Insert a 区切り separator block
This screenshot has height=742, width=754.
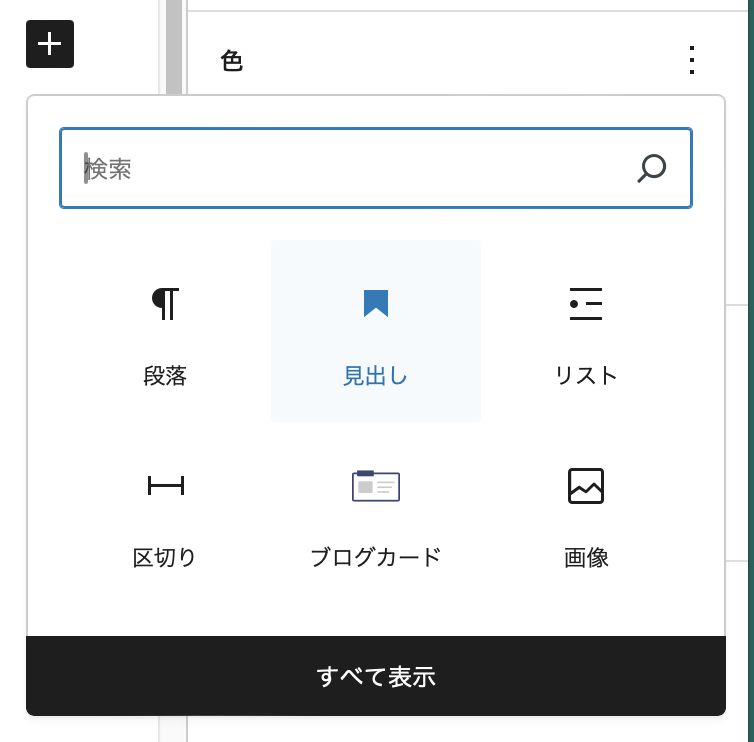pyautogui.click(x=165, y=513)
